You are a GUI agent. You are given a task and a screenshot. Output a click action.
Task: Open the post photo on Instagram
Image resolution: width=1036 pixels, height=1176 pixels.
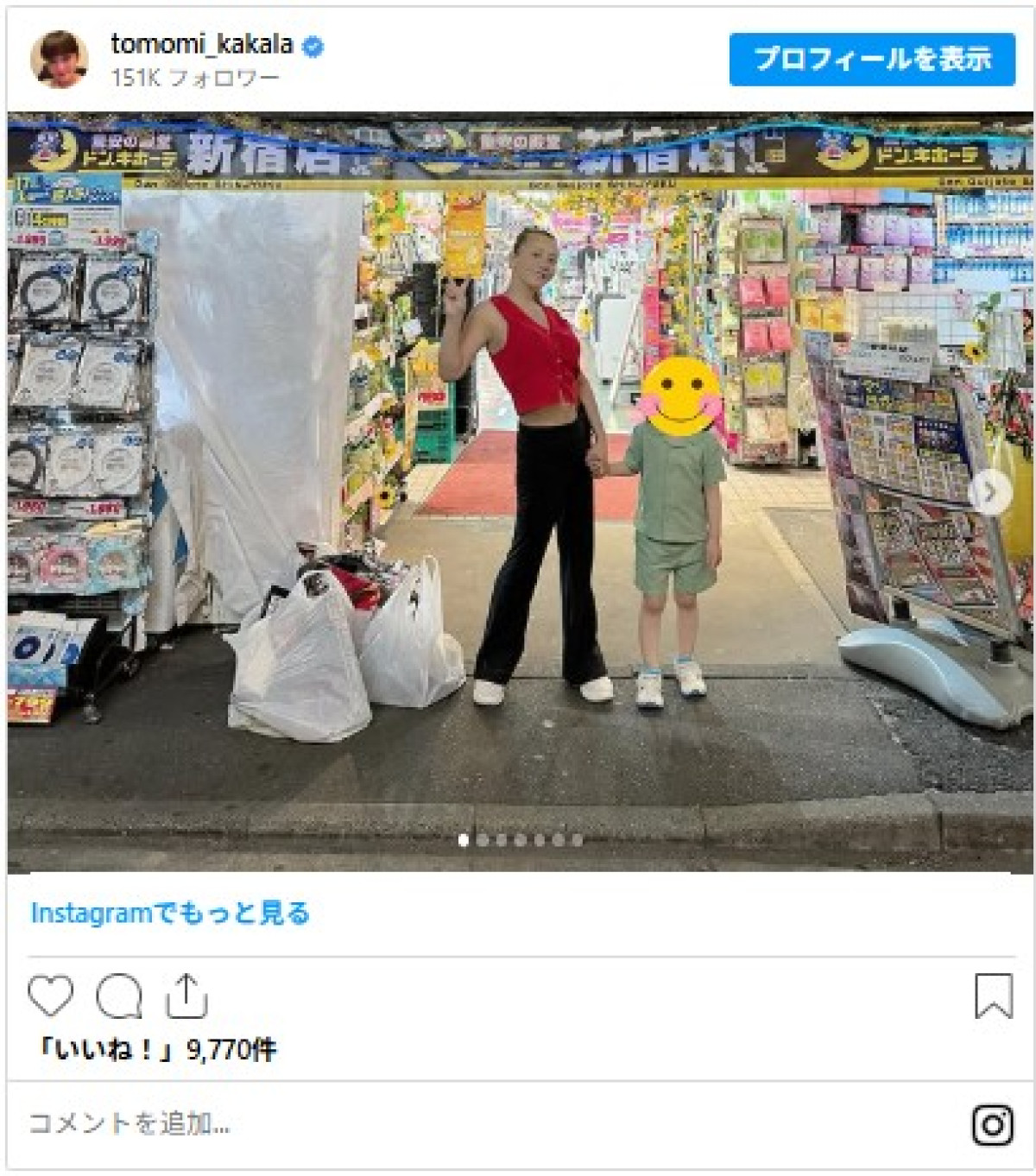coord(518,492)
